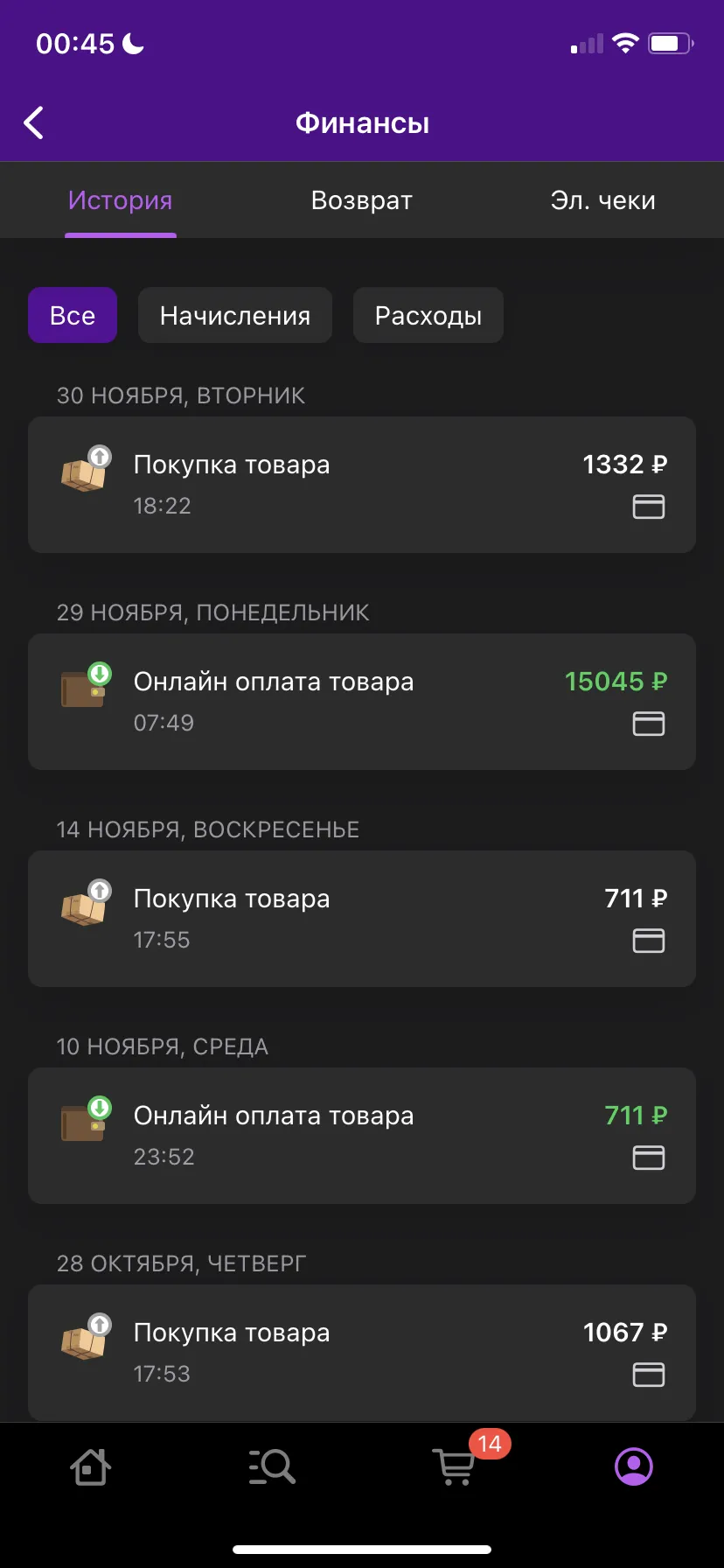Image resolution: width=724 pixels, height=1568 pixels.
Task: Select the История tab
Action: pos(121,200)
